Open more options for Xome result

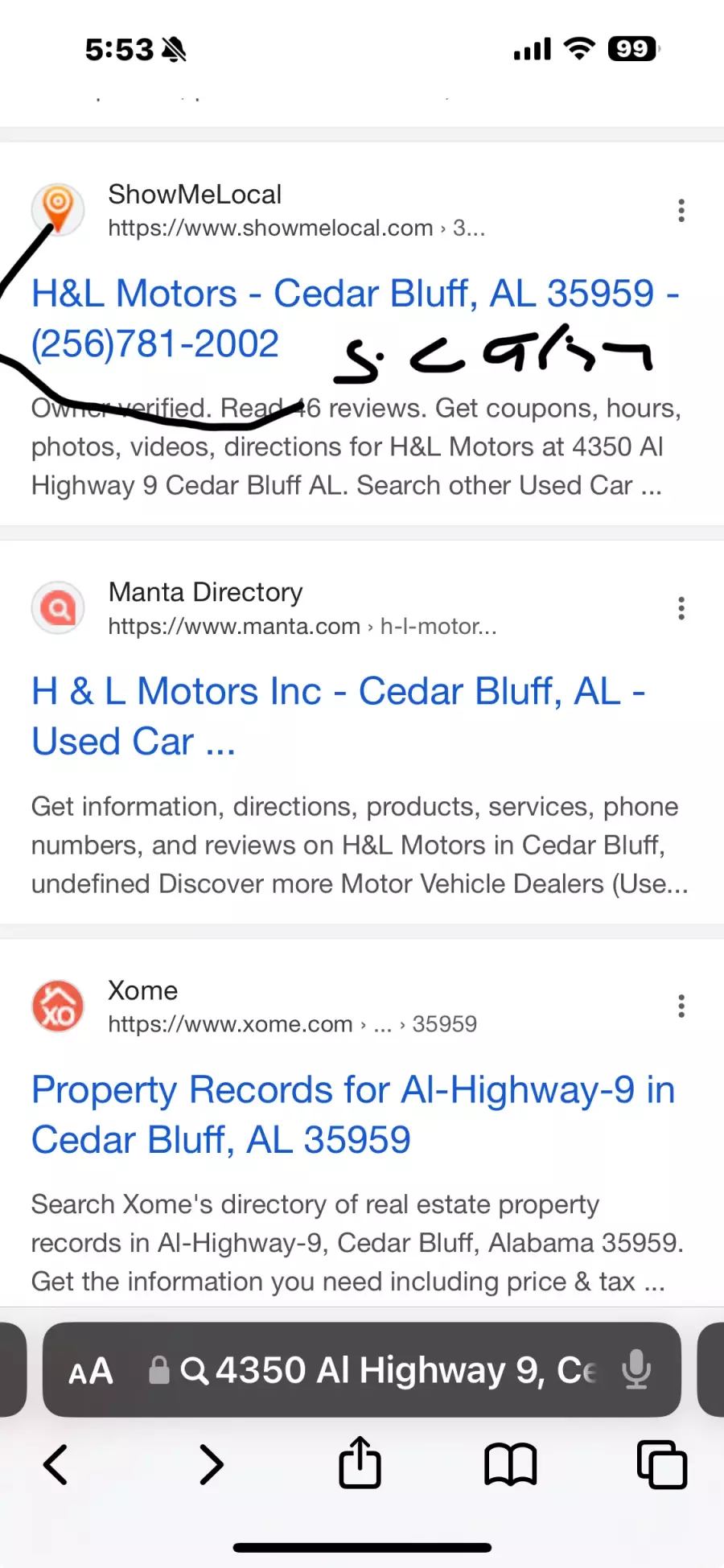click(x=681, y=1006)
